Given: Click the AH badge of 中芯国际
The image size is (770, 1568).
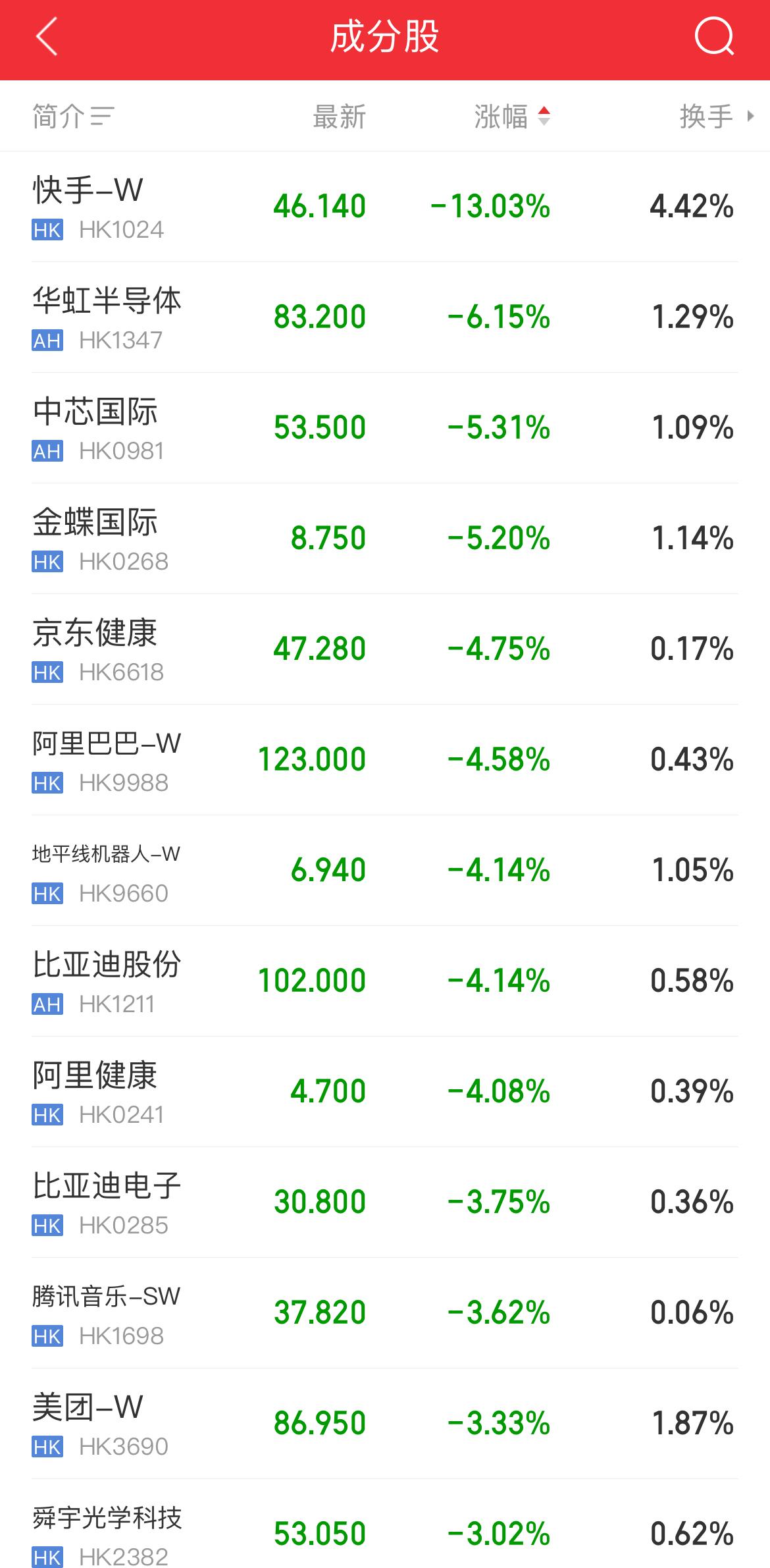Looking at the screenshot, I should (47, 452).
